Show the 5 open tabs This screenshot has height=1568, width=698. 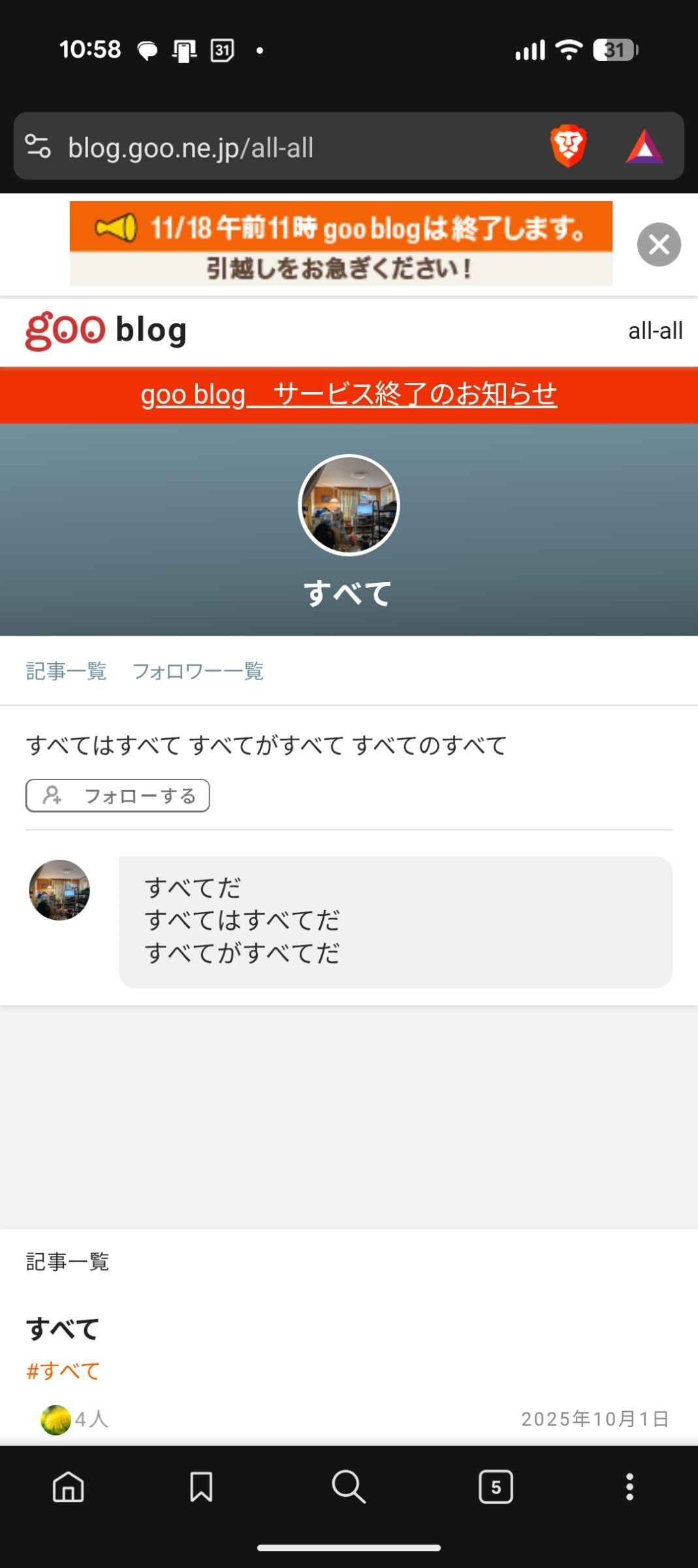(496, 1487)
